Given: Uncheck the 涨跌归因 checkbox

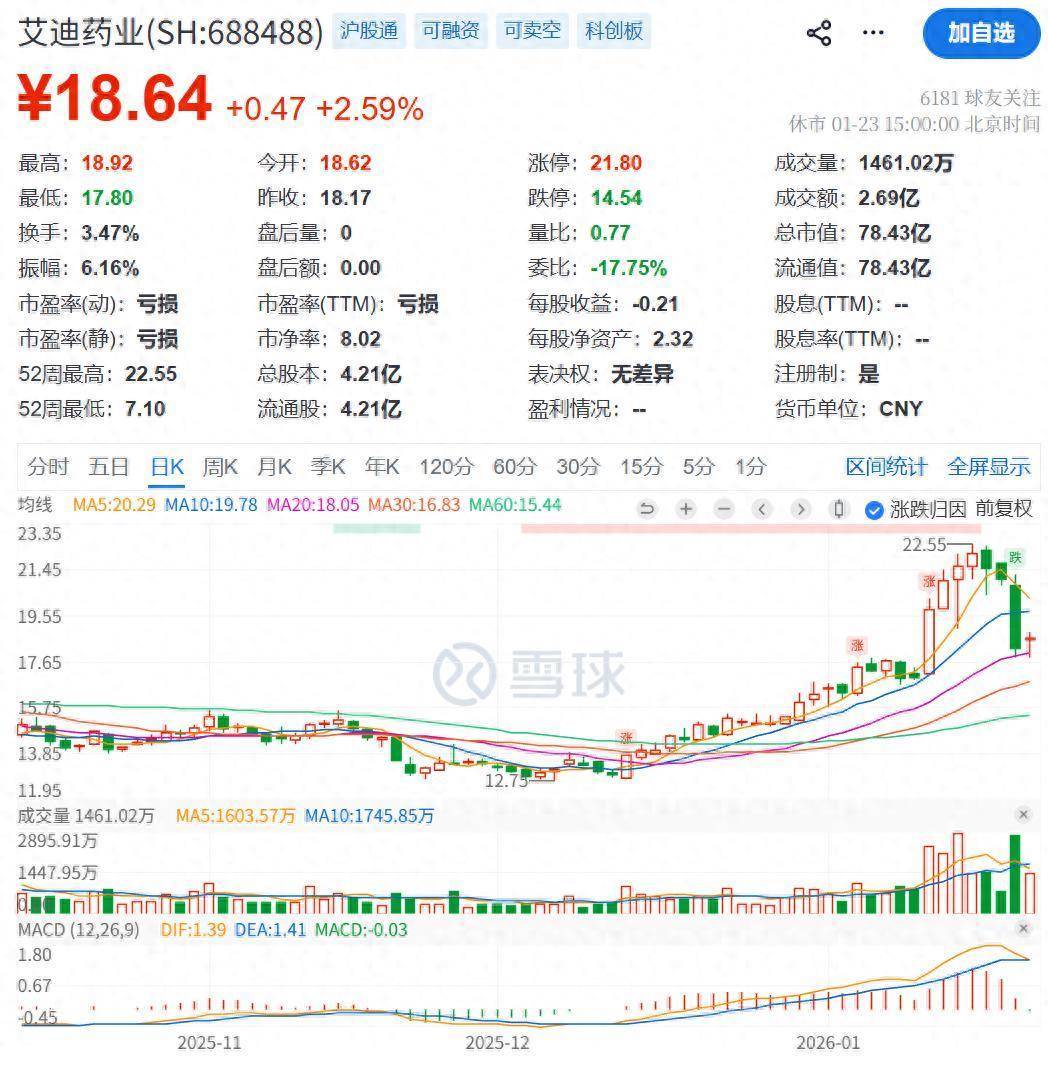Looking at the screenshot, I should [874, 510].
